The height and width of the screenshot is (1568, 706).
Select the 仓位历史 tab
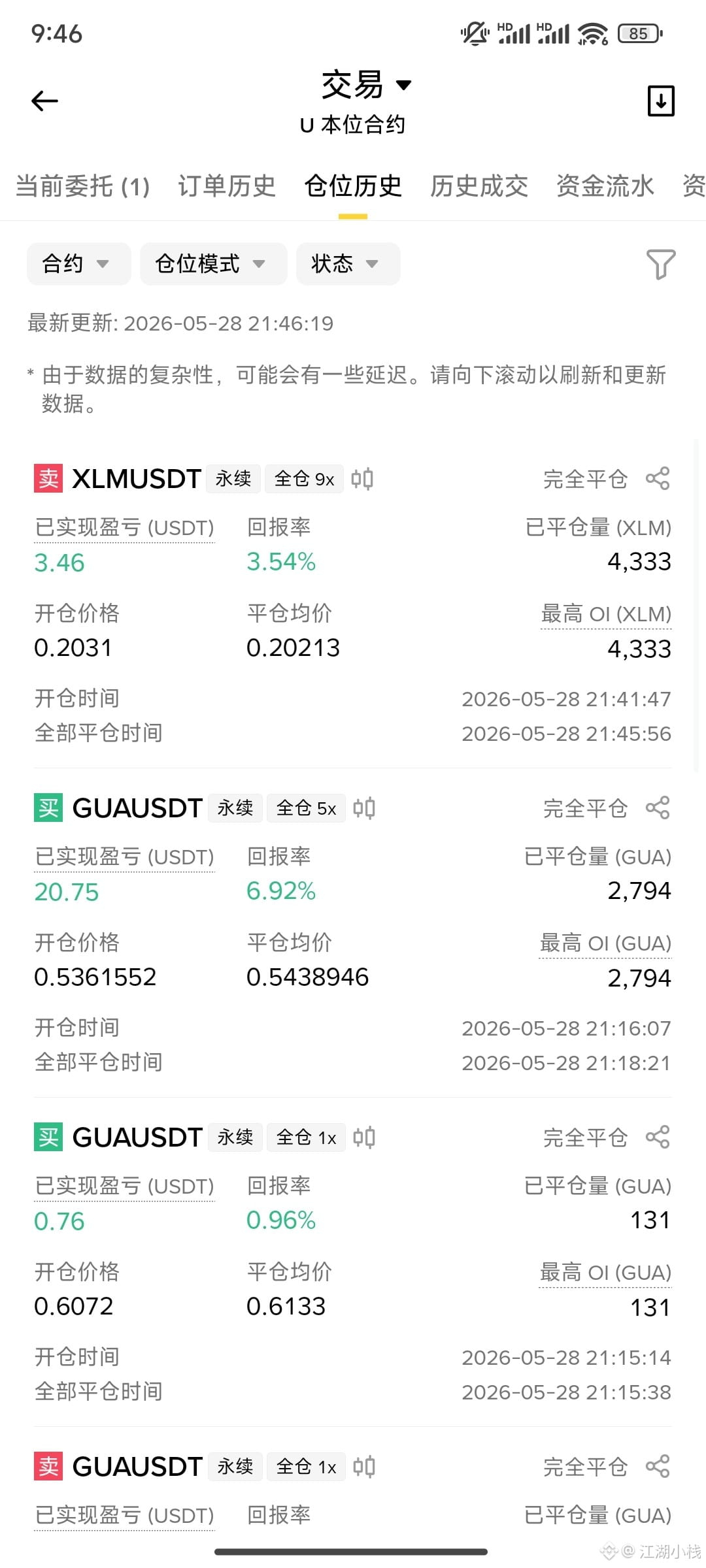[353, 186]
